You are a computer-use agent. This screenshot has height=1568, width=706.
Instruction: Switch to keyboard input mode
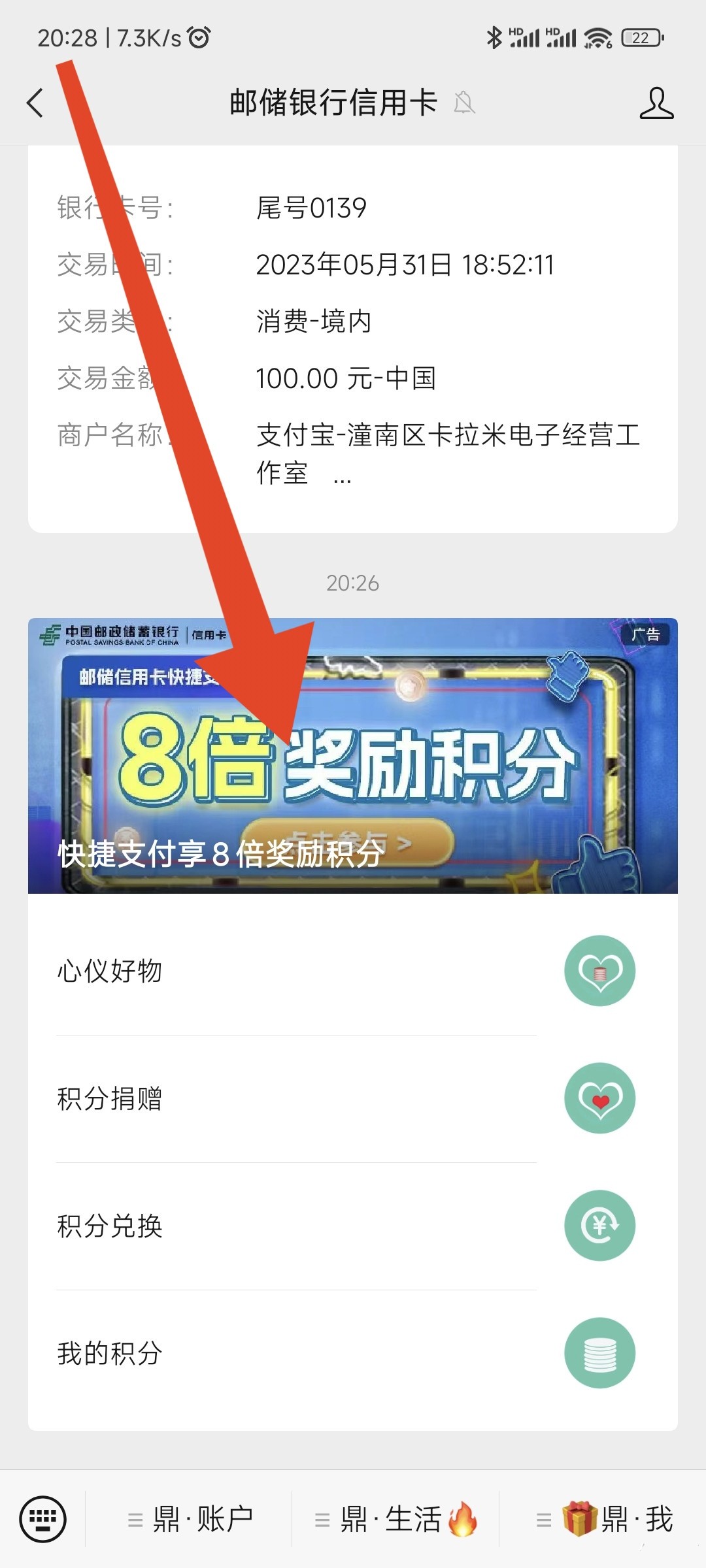point(43,1518)
